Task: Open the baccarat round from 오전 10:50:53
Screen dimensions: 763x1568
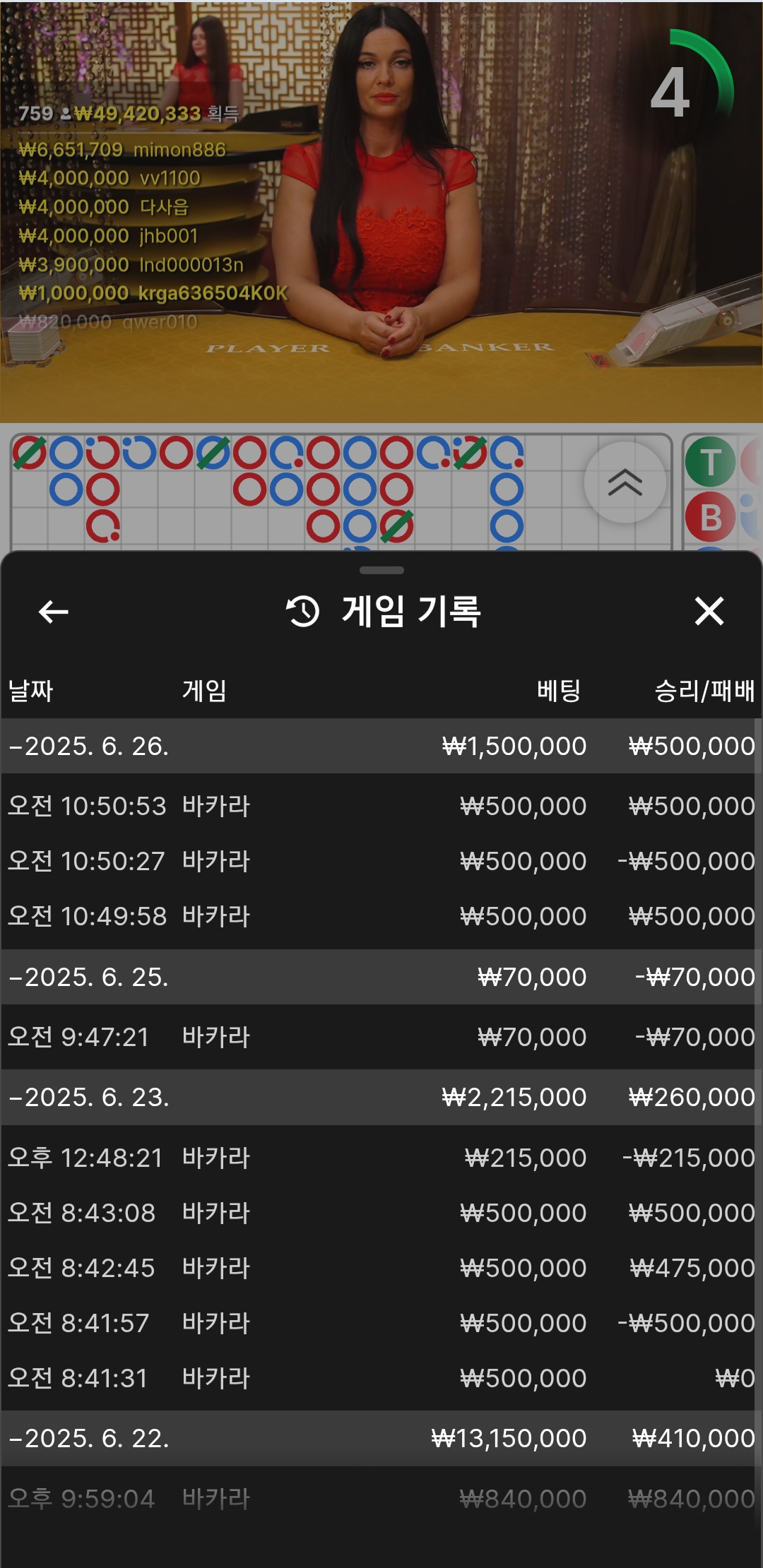Action: 381,806
